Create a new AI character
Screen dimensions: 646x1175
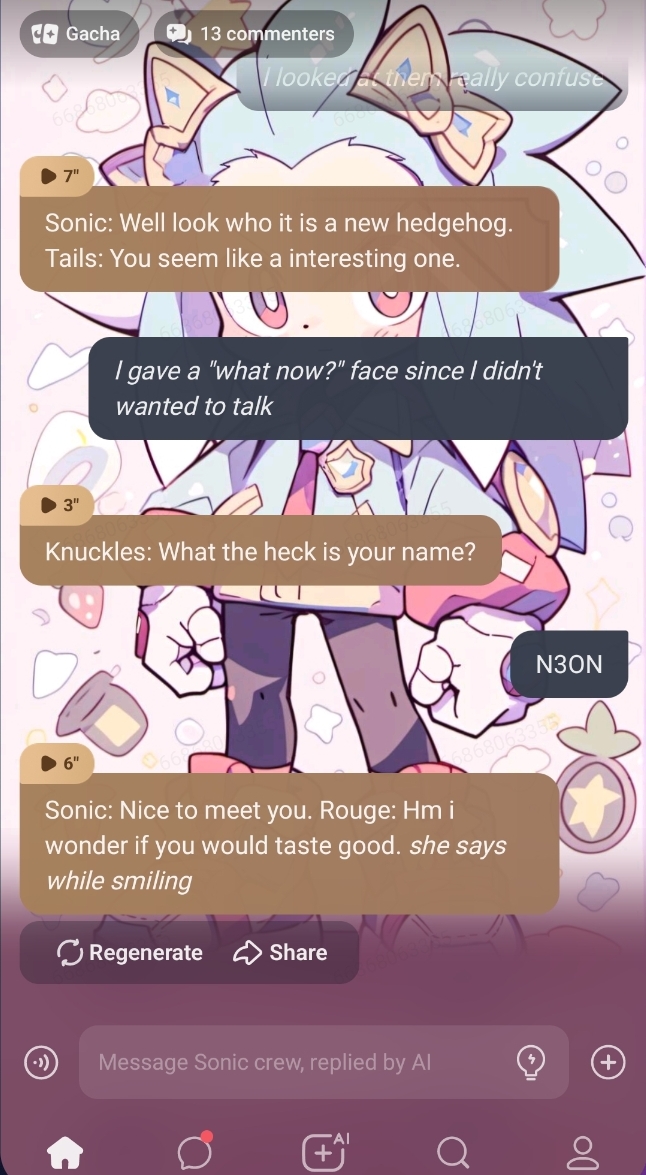click(325, 1152)
